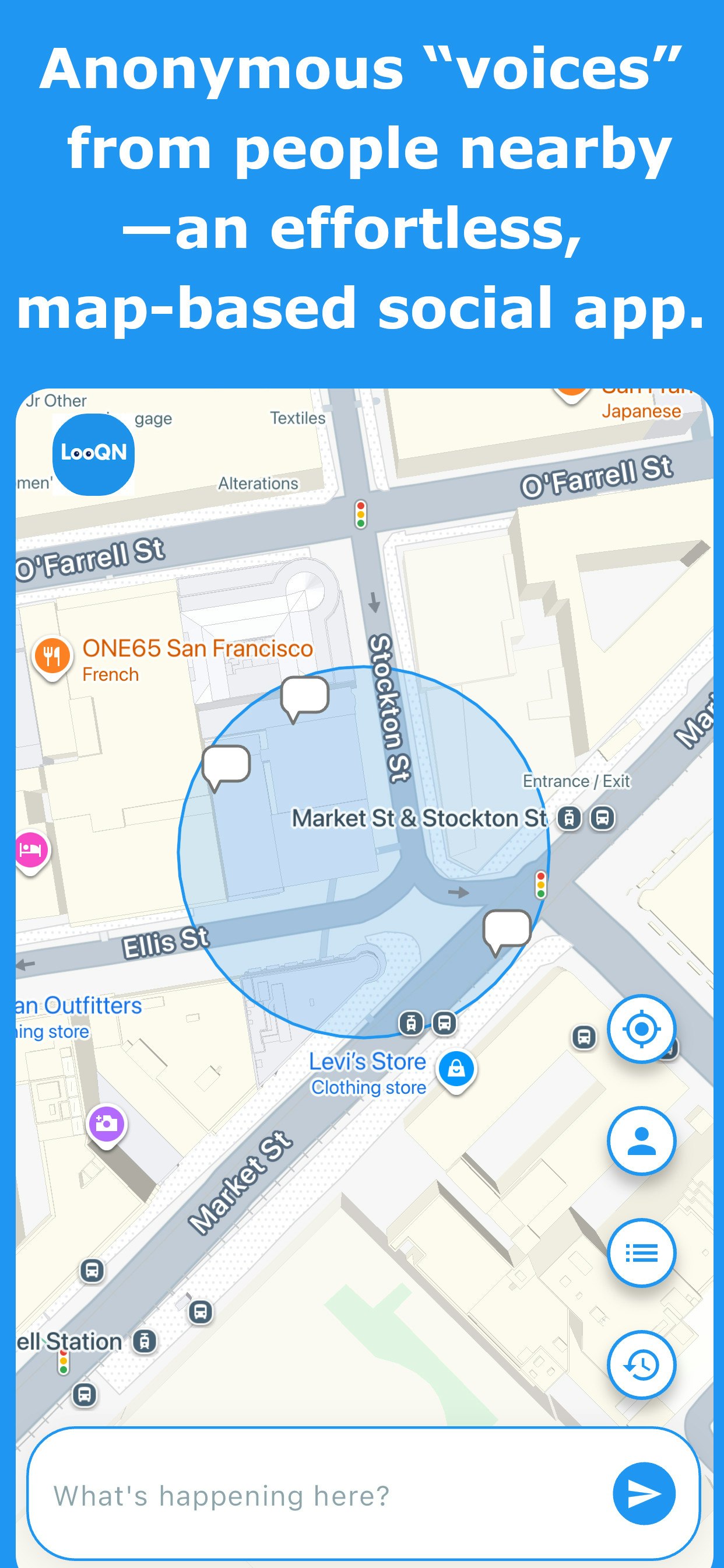Open the speech bubble near Stockton St top
Screen dimensions: 724x1568
304,696
